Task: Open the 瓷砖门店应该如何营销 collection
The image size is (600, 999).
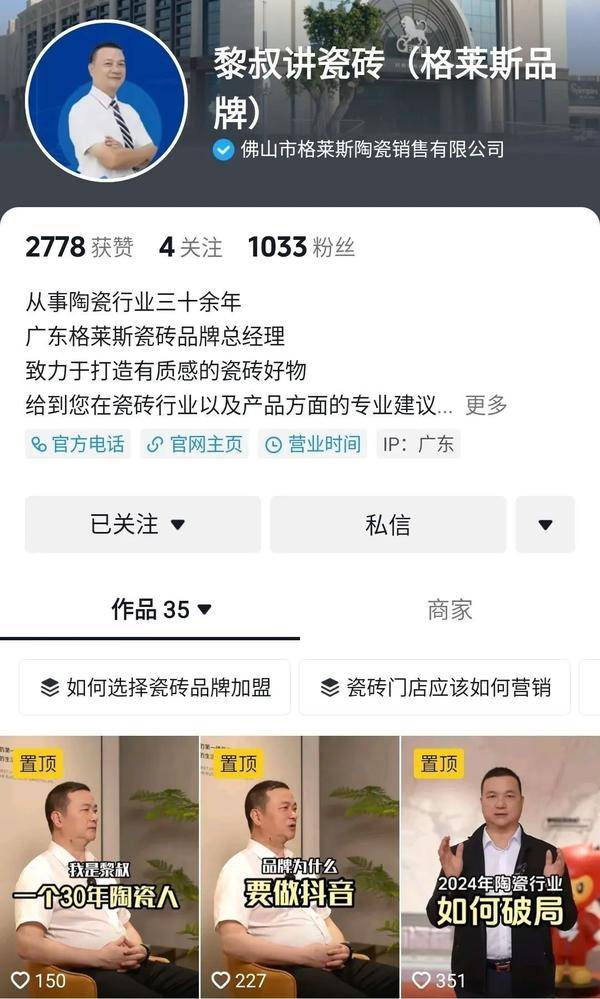Action: tap(434, 687)
